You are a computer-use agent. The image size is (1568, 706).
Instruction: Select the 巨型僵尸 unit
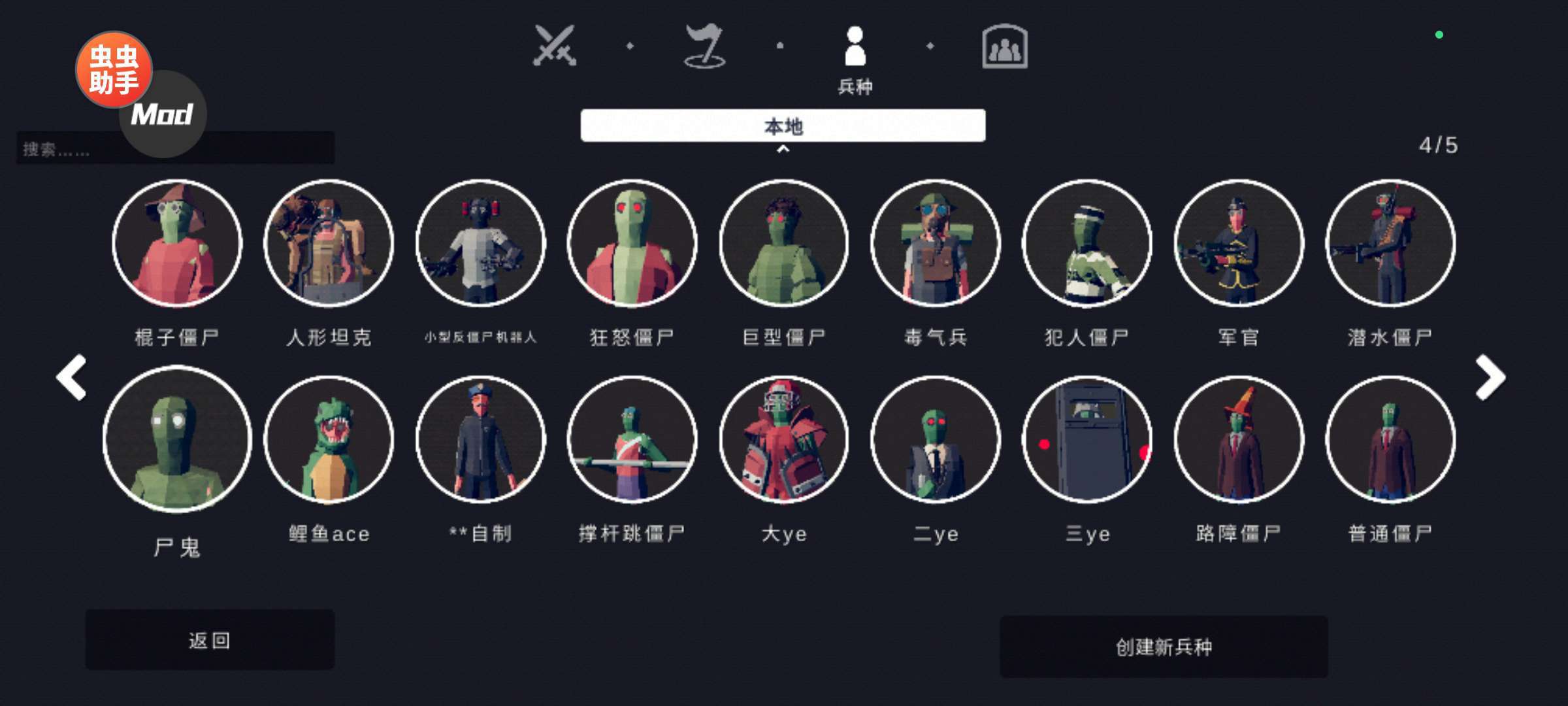click(x=783, y=244)
